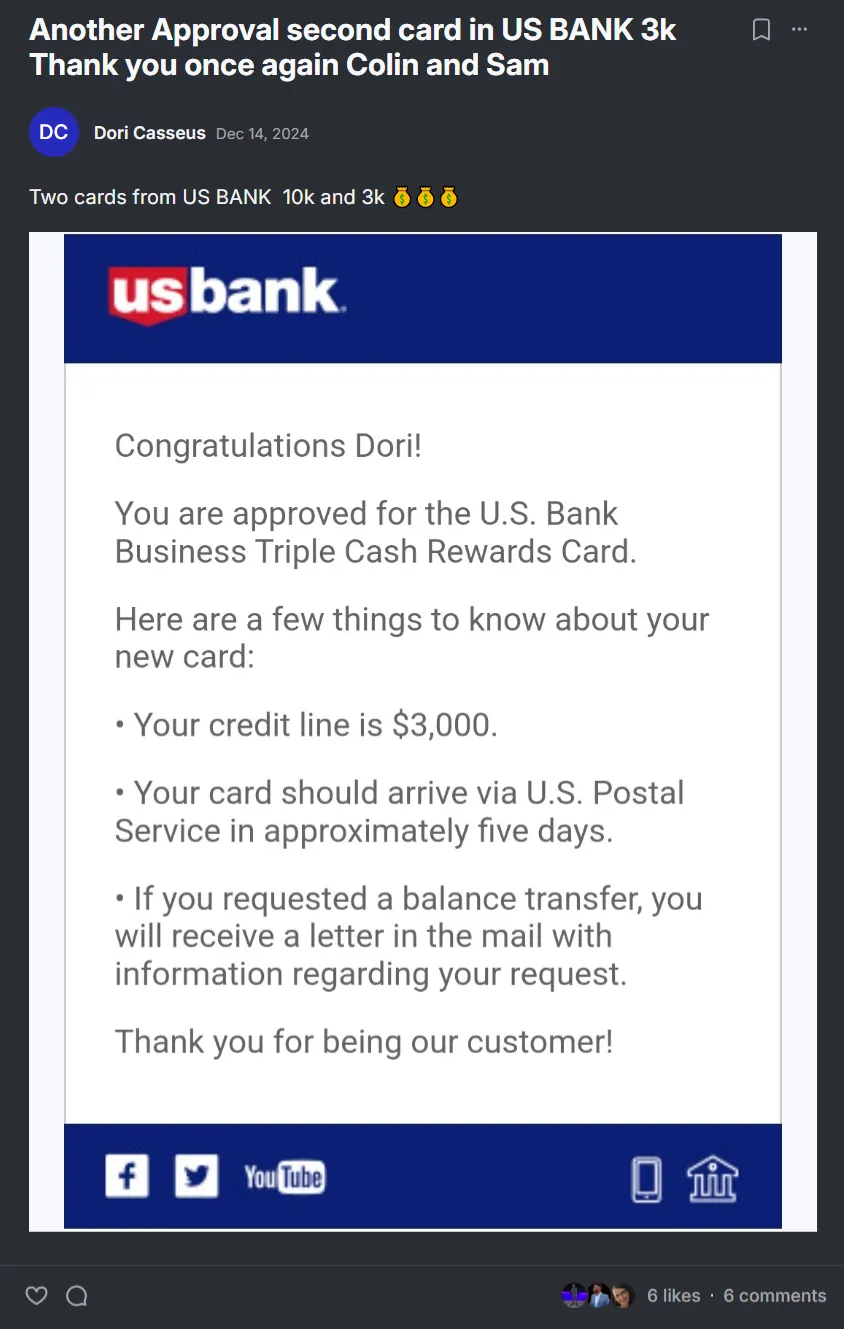View the 6 likes list
This screenshot has width=844, height=1329.
coord(673,1296)
